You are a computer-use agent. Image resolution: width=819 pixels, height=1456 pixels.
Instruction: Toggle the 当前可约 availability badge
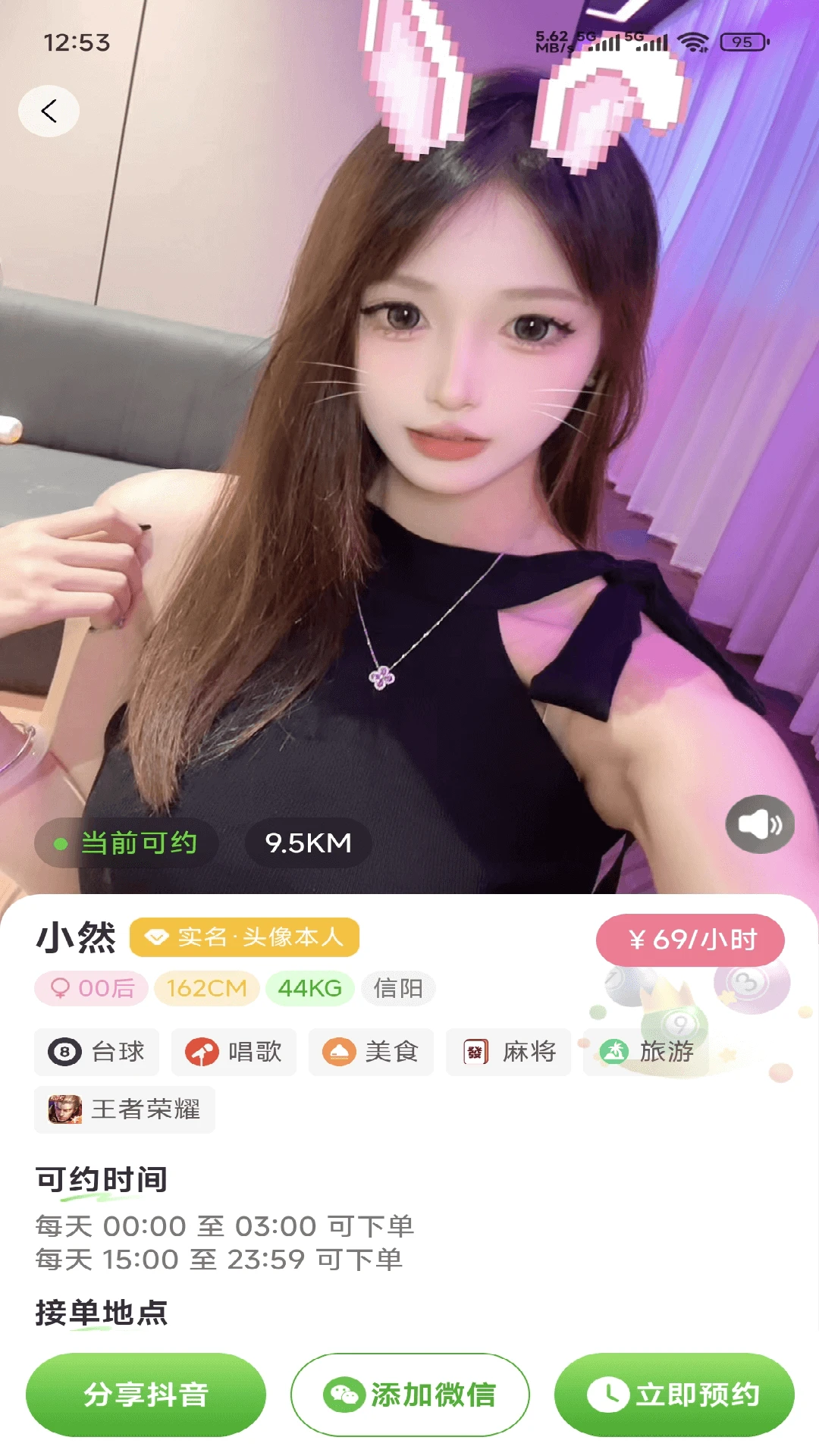coord(127,842)
